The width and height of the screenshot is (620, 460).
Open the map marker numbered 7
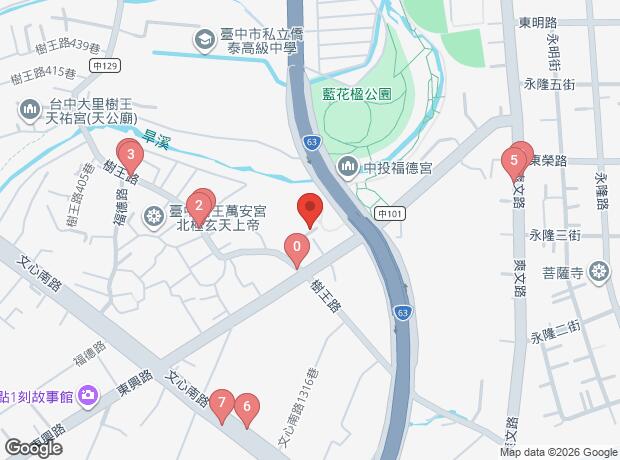(x=221, y=404)
